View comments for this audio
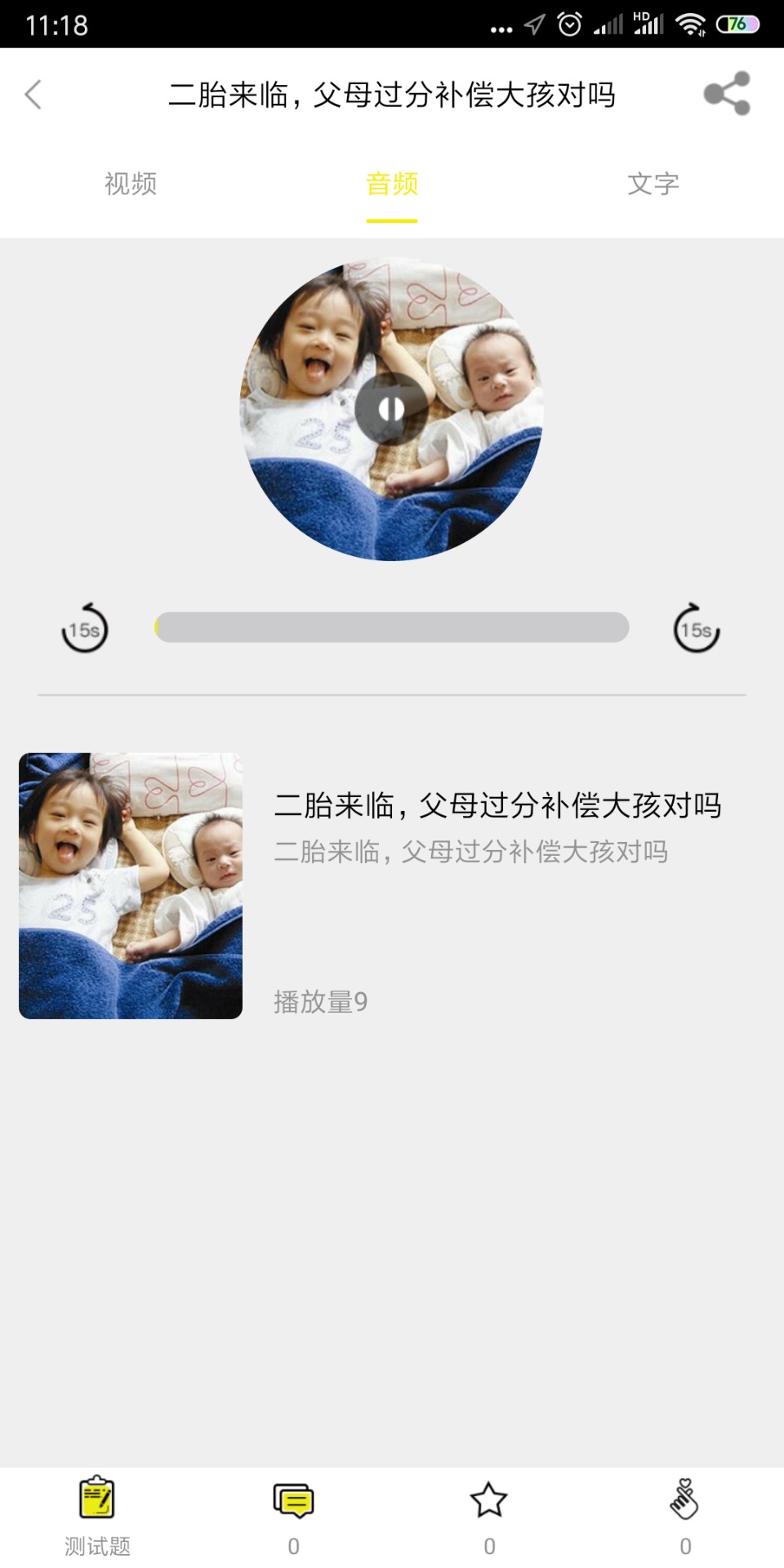The width and height of the screenshot is (784, 1568). pos(293,1515)
